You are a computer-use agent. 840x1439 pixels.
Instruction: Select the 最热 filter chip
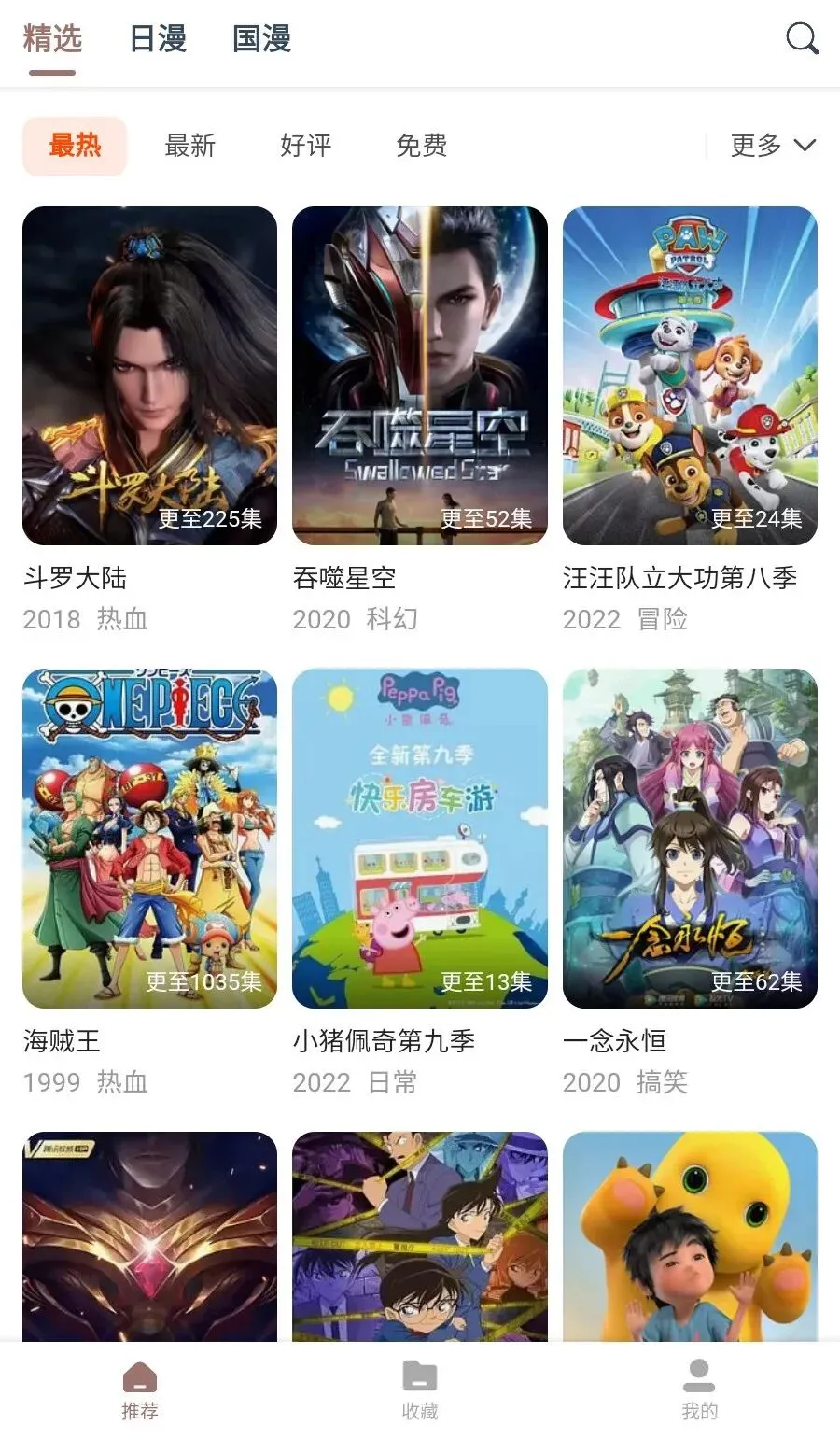click(x=75, y=146)
